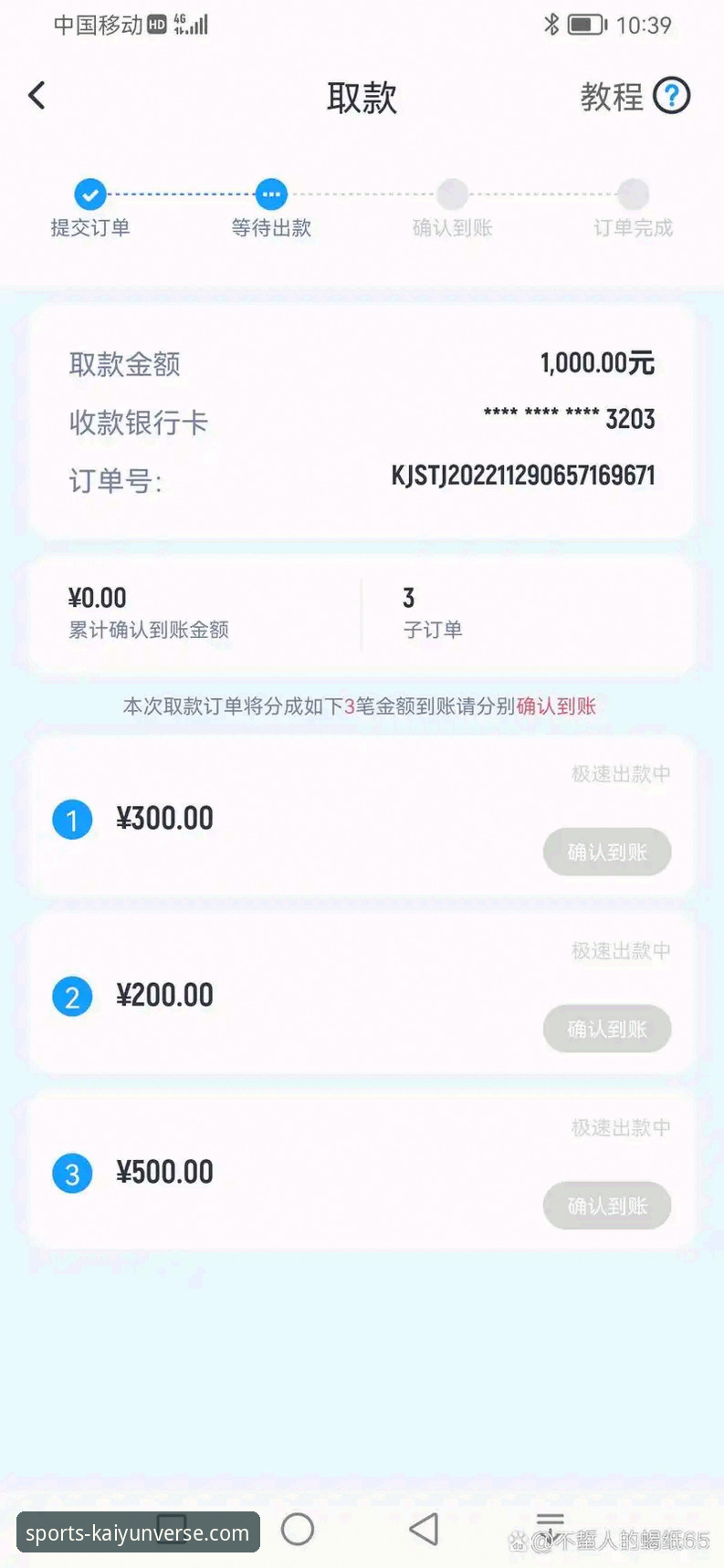Select the order number KJSTJ202211290657169671
This screenshot has height=1568, width=724.
tap(525, 475)
